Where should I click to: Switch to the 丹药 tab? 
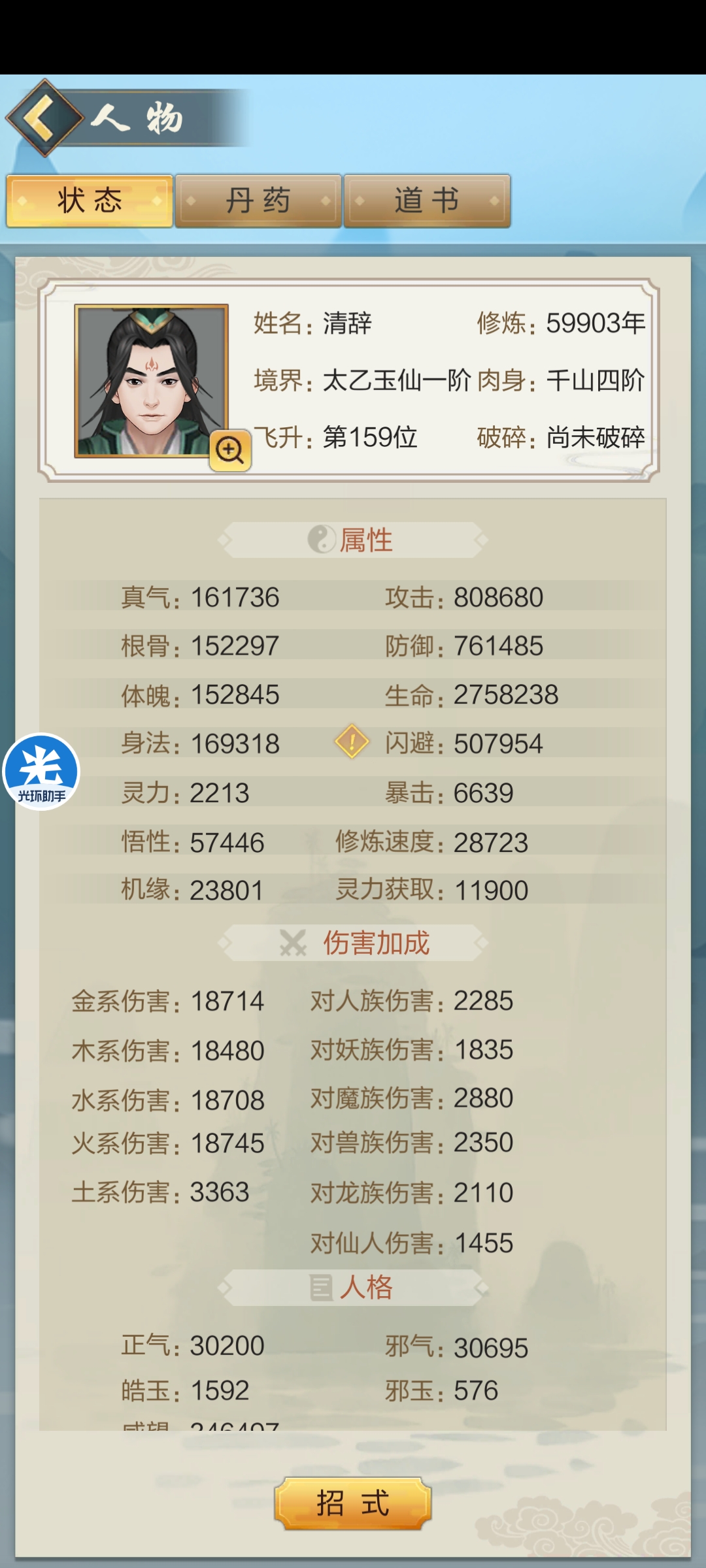(258, 201)
